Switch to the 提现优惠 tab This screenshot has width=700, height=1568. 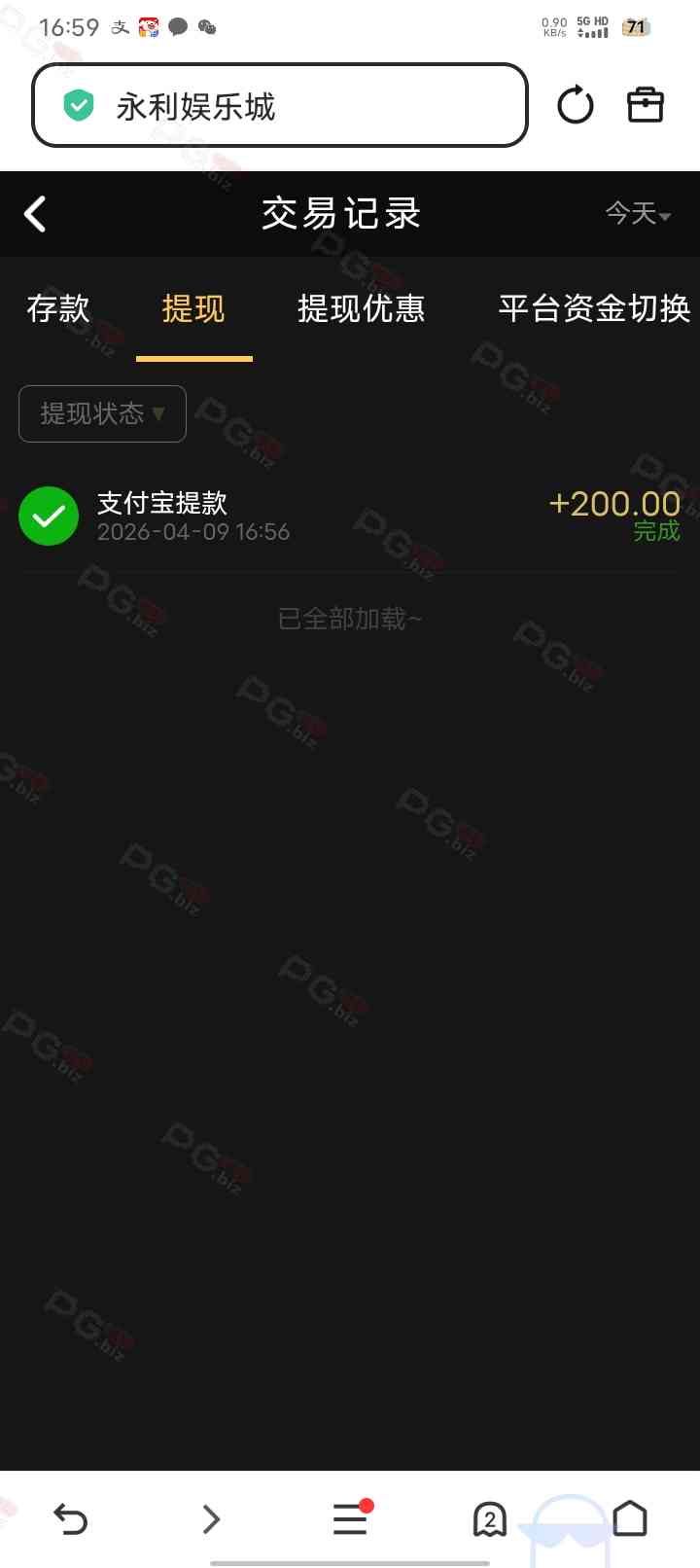(x=361, y=309)
